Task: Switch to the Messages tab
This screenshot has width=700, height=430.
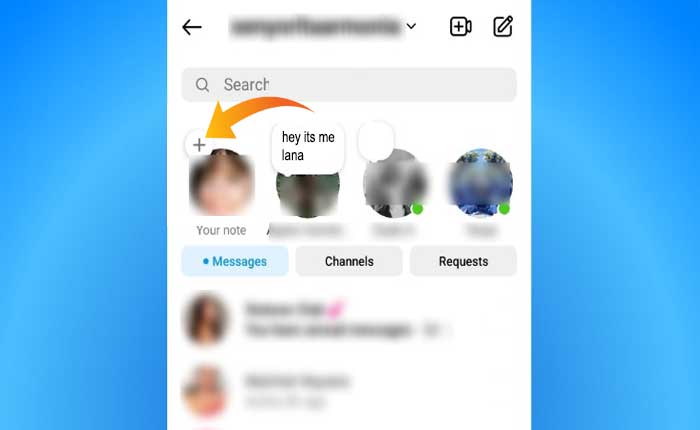Action: coord(235,261)
